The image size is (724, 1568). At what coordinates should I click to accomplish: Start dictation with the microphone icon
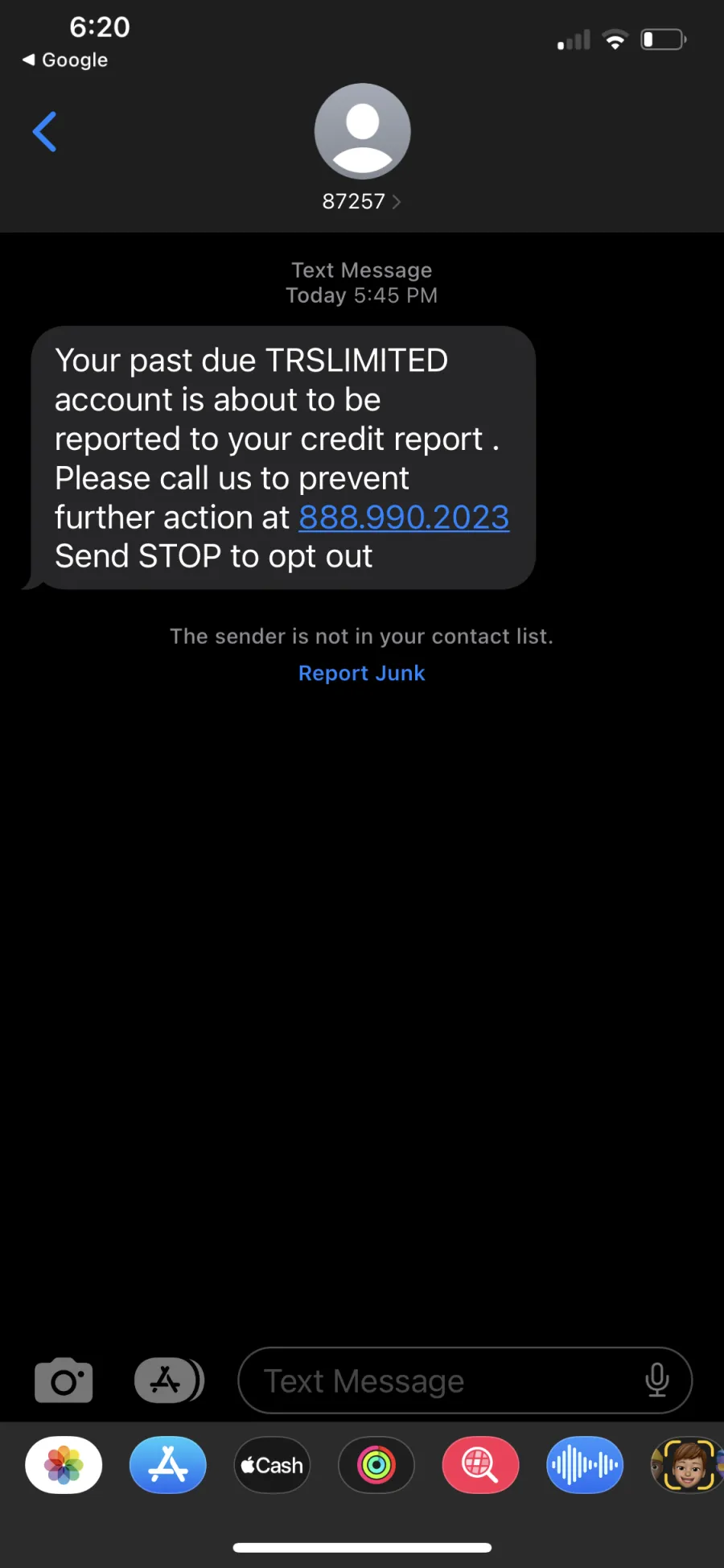point(657,1380)
